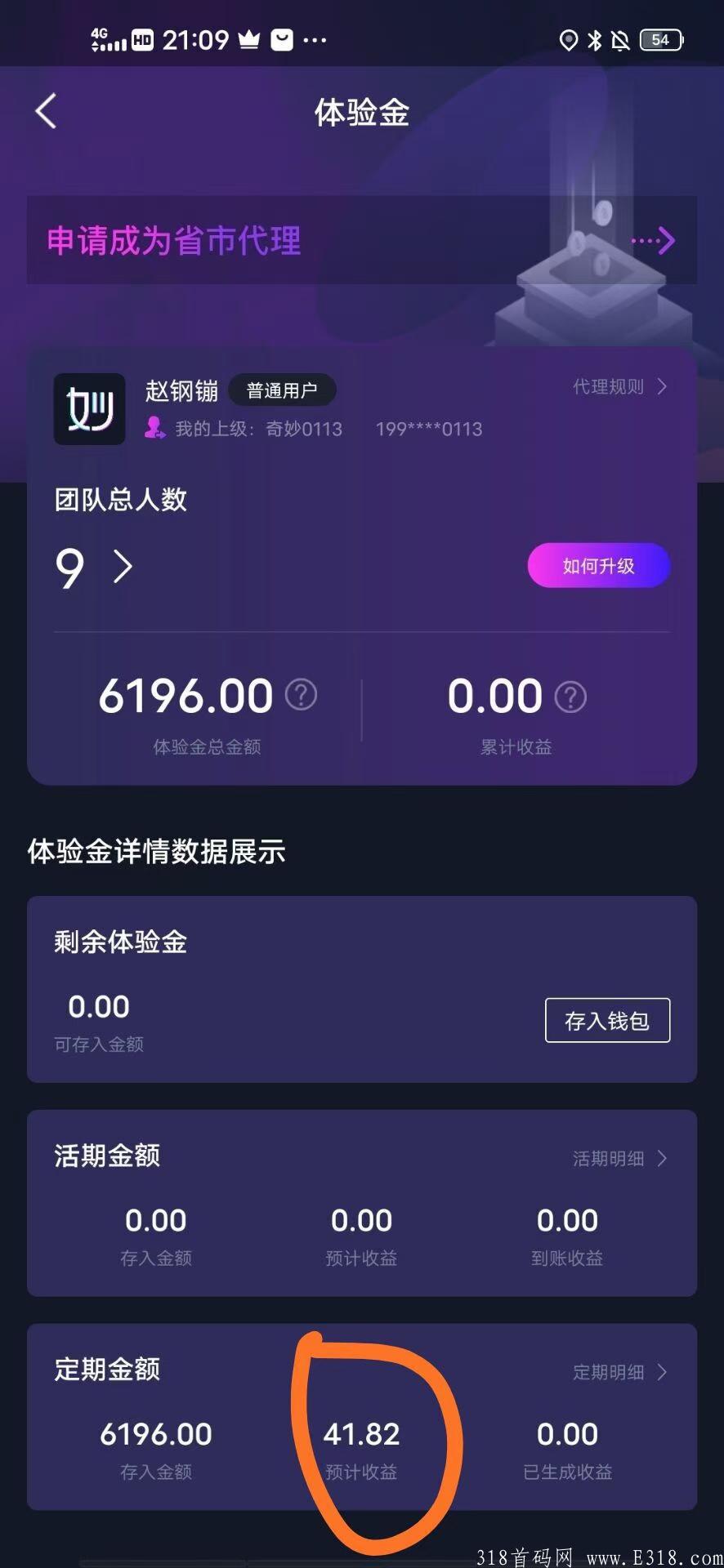Tap the 如何升级 gradient button
This screenshot has height=1568, width=724.
tap(599, 565)
